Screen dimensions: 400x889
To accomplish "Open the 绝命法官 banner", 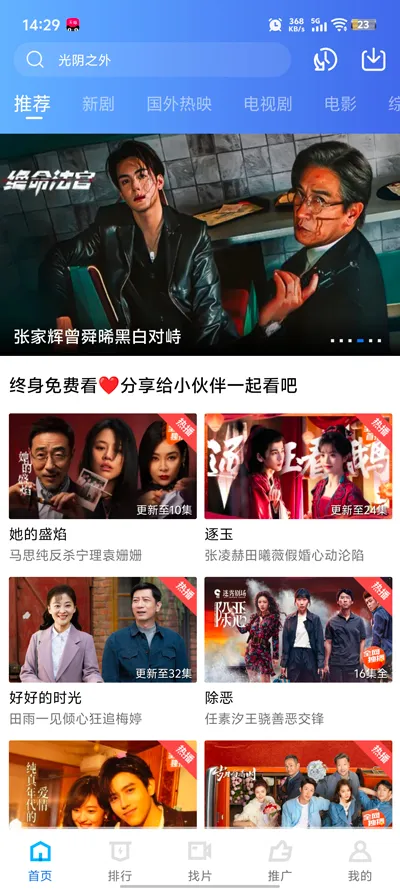I will pos(200,244).
